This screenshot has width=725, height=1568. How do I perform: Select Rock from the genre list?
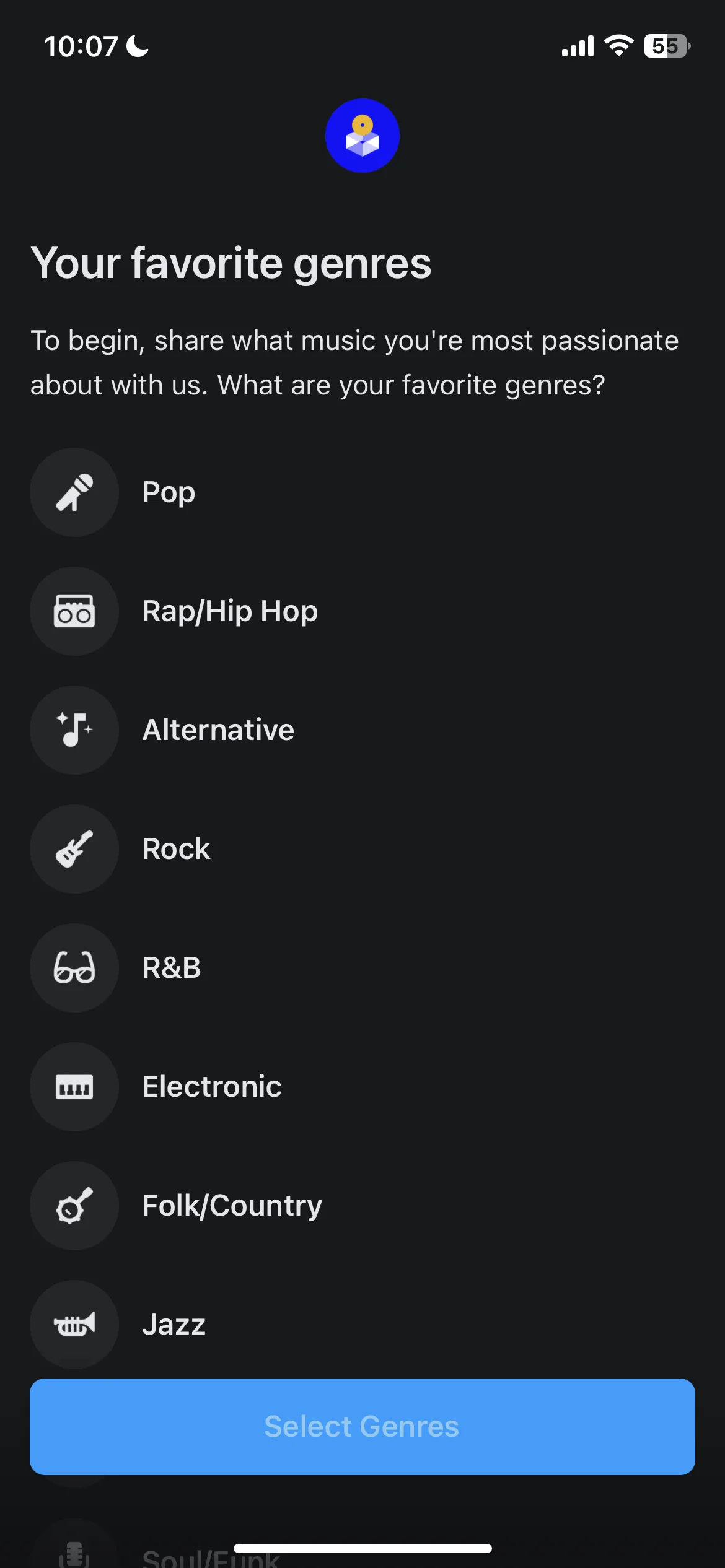pyautogui.click(x=176, y=849)
